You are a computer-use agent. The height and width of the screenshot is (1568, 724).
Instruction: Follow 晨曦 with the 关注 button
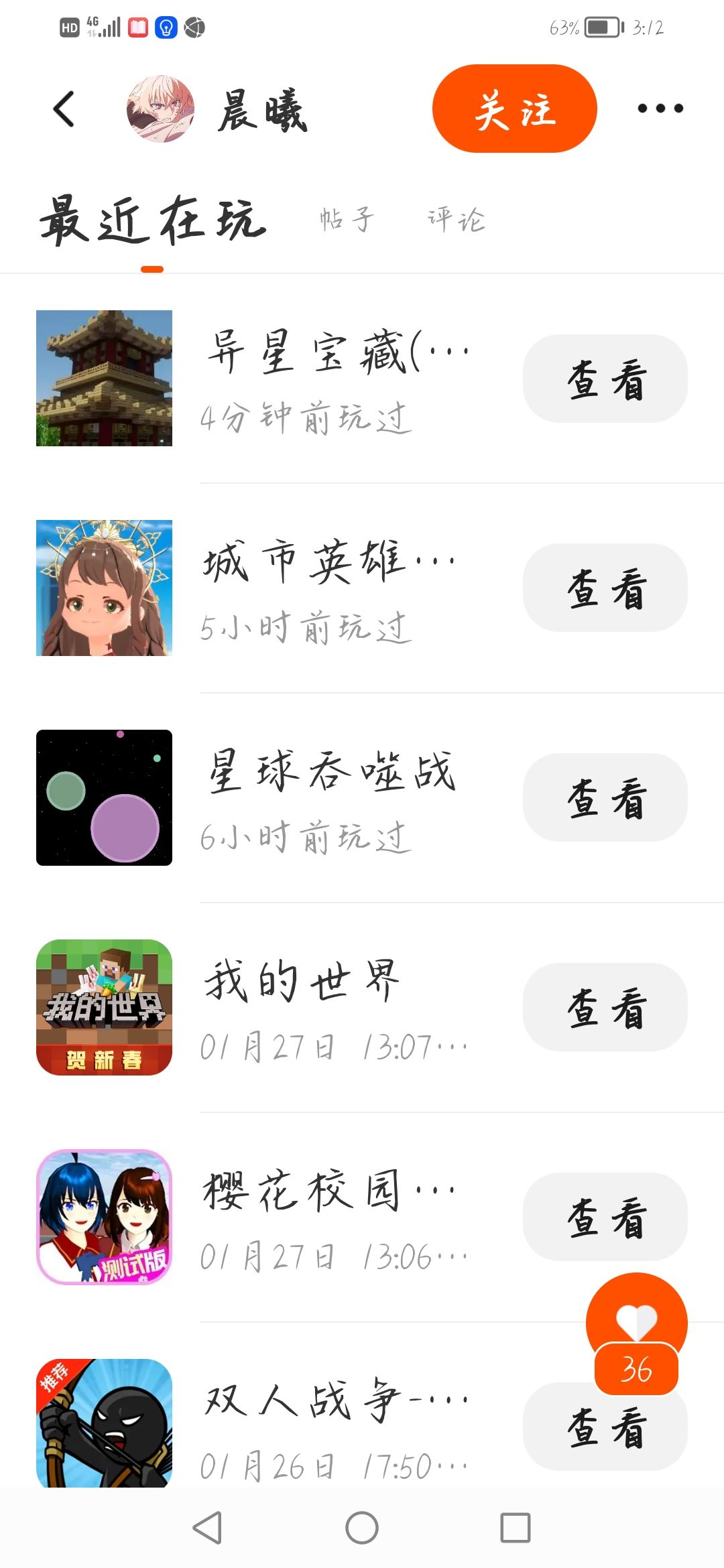(514, 109)
